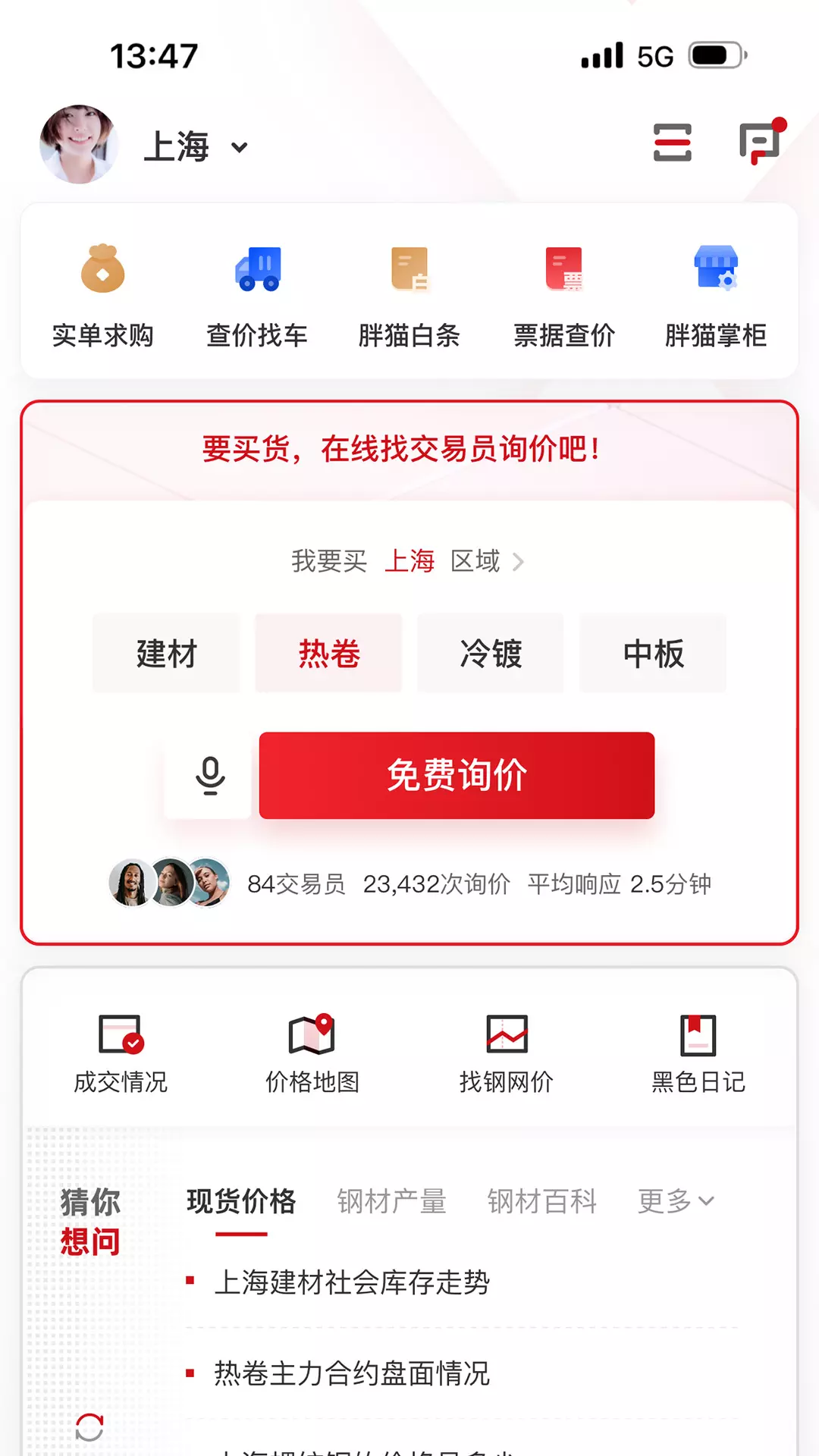Viewport: 819px width, 1456px height.
Task: Open the messages icon with red dot
Action: tap(761, 142)
